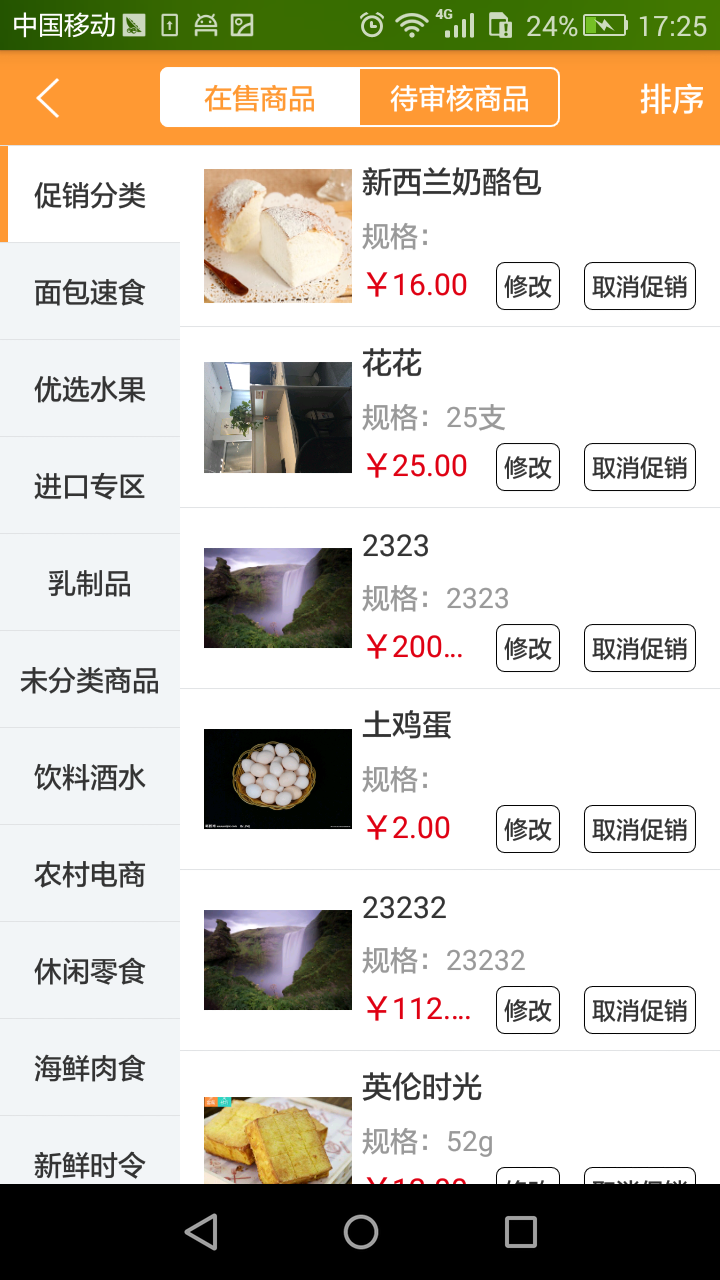
Task: Switch to the 在售商品 tab
Action: pyautogui.click(x=260, y=98)
